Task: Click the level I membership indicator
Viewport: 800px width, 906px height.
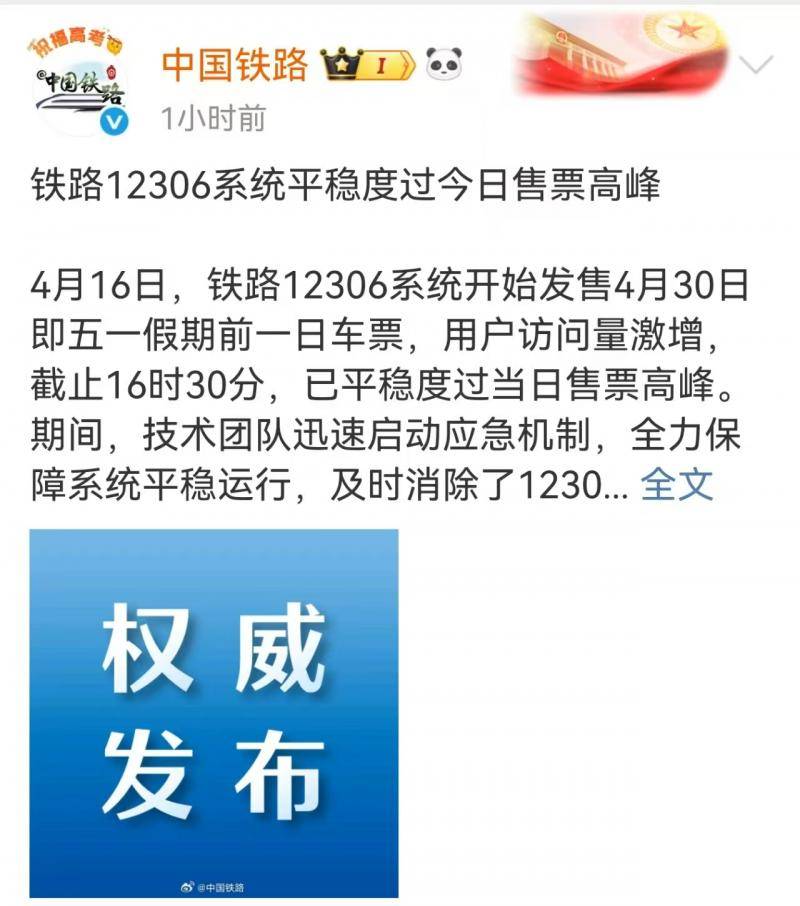Action: click(x=383, y=65)
